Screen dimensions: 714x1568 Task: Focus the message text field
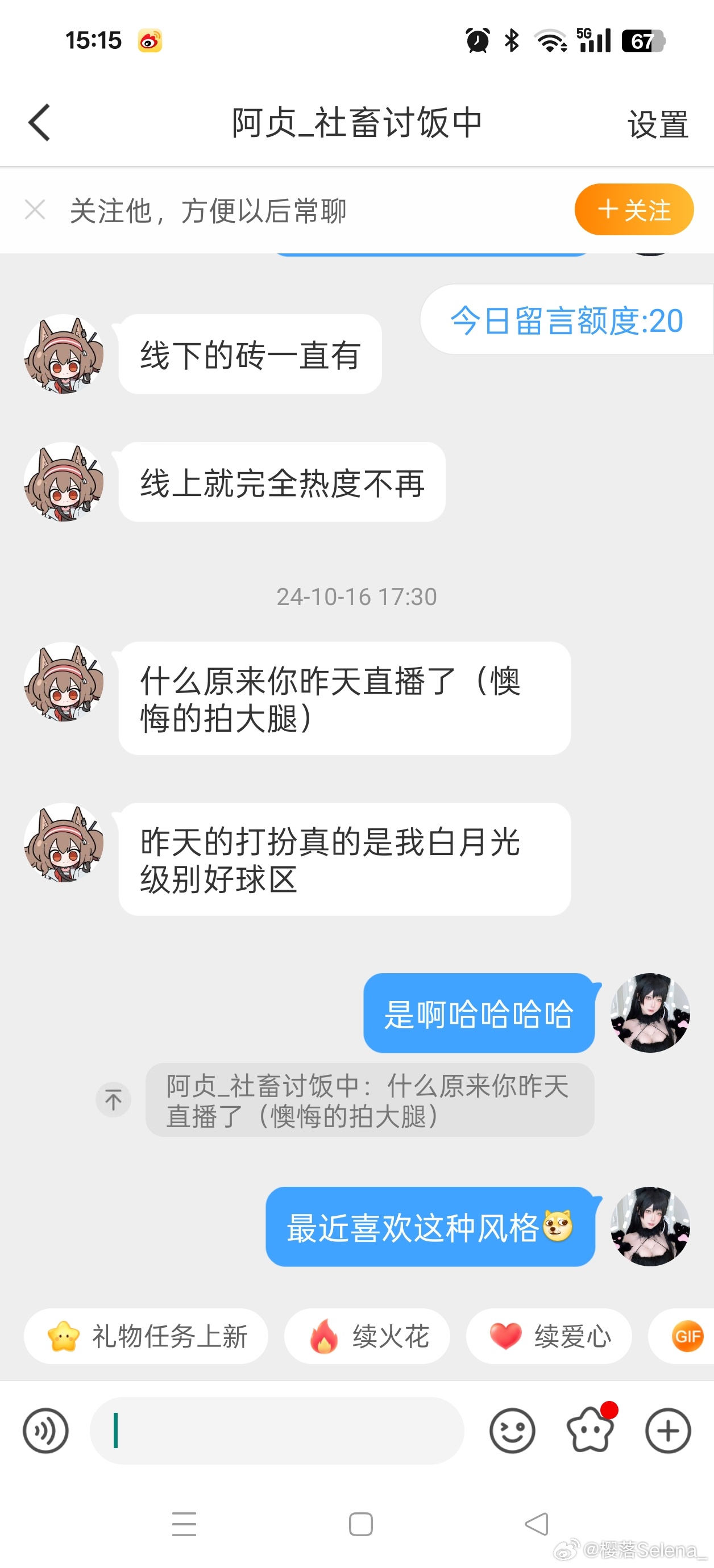pyautogui.click(x=277, y=1431)
